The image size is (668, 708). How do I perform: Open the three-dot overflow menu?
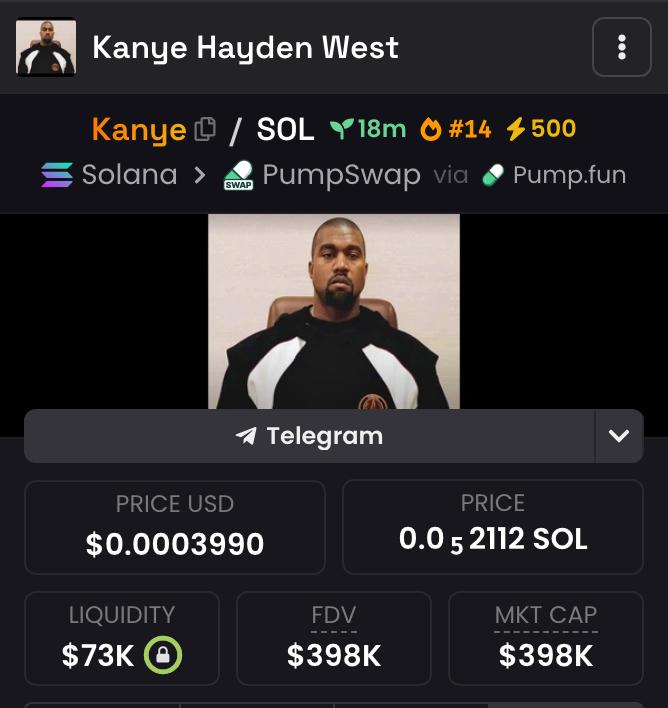point(622,47)
